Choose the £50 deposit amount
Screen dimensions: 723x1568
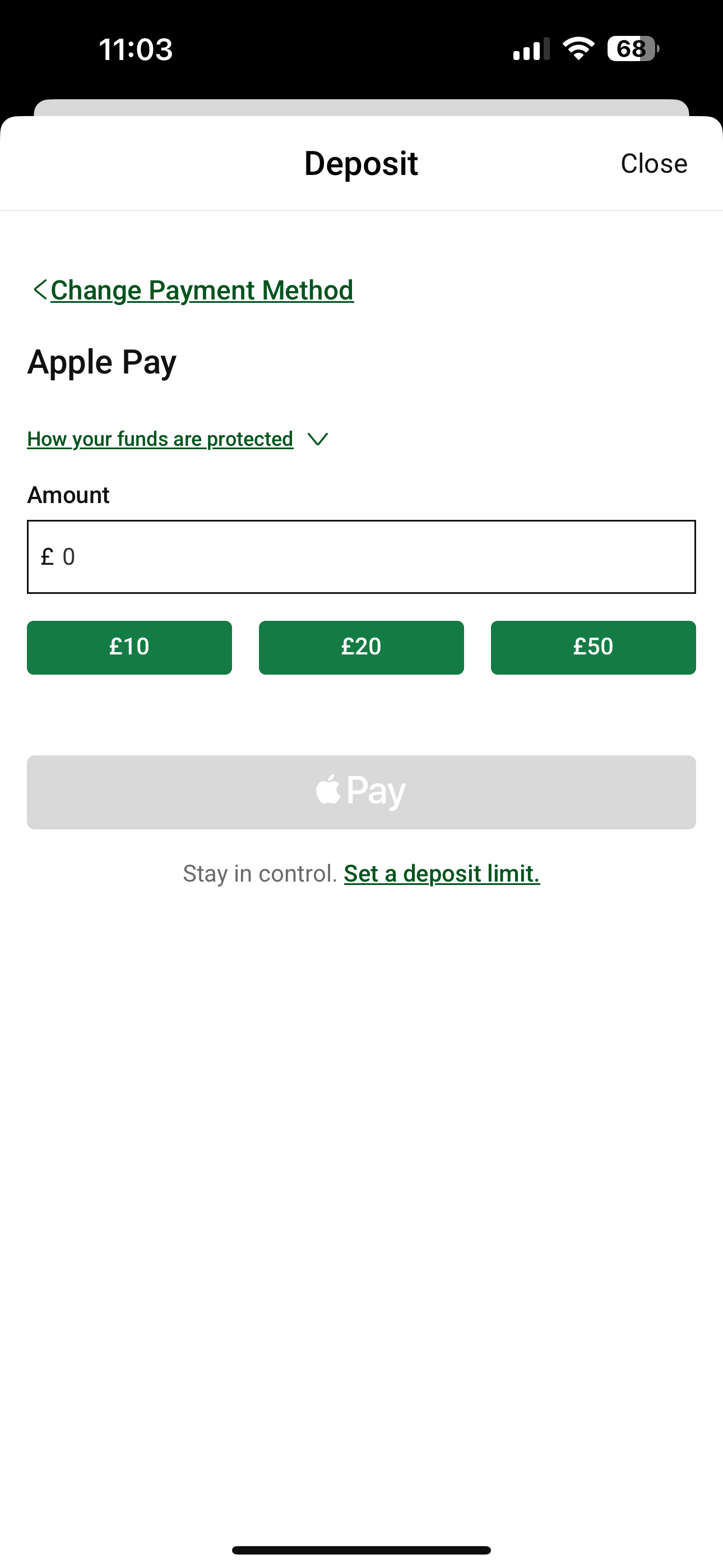(594, 647)
